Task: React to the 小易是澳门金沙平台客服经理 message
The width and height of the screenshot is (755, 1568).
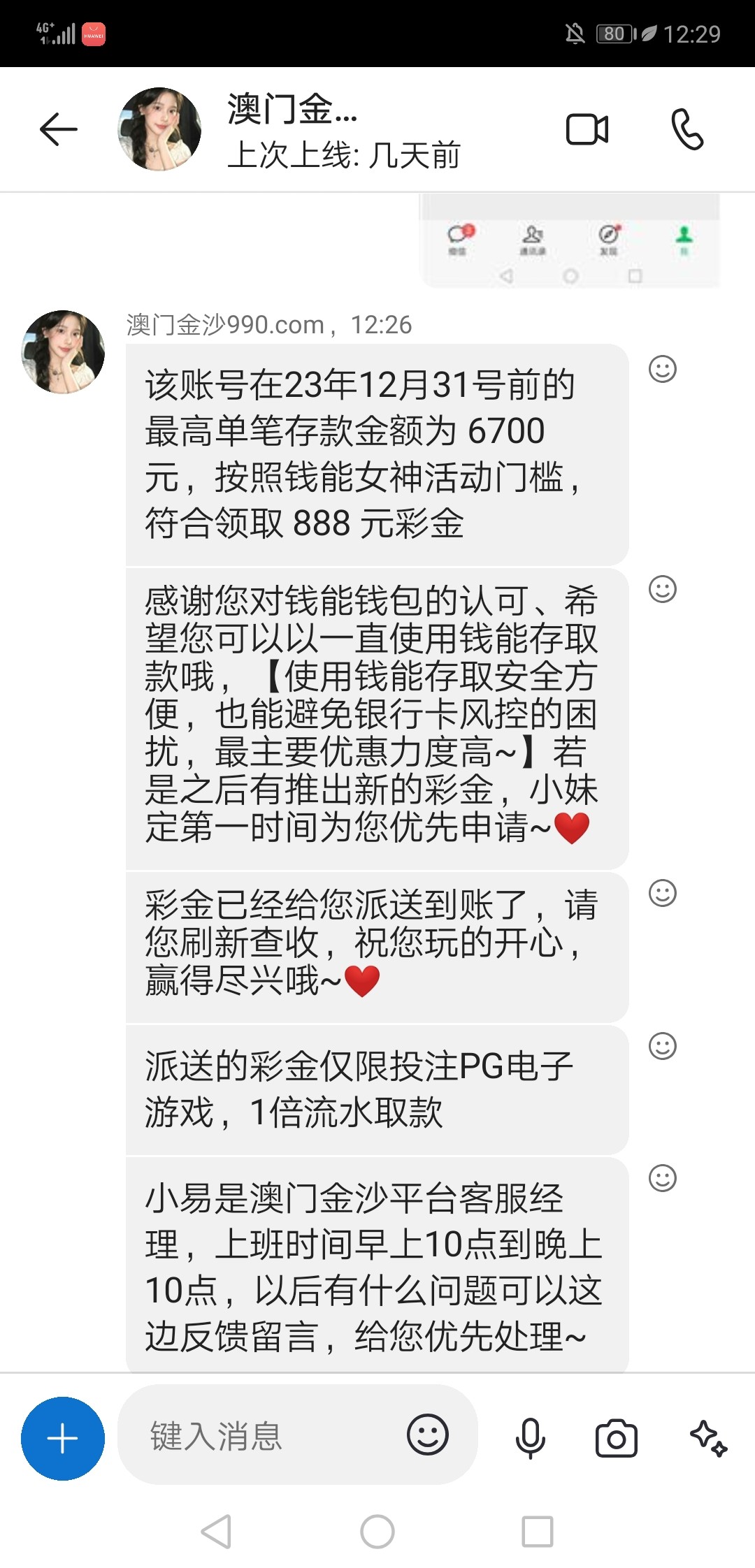Action: [x=662, y=1178]
